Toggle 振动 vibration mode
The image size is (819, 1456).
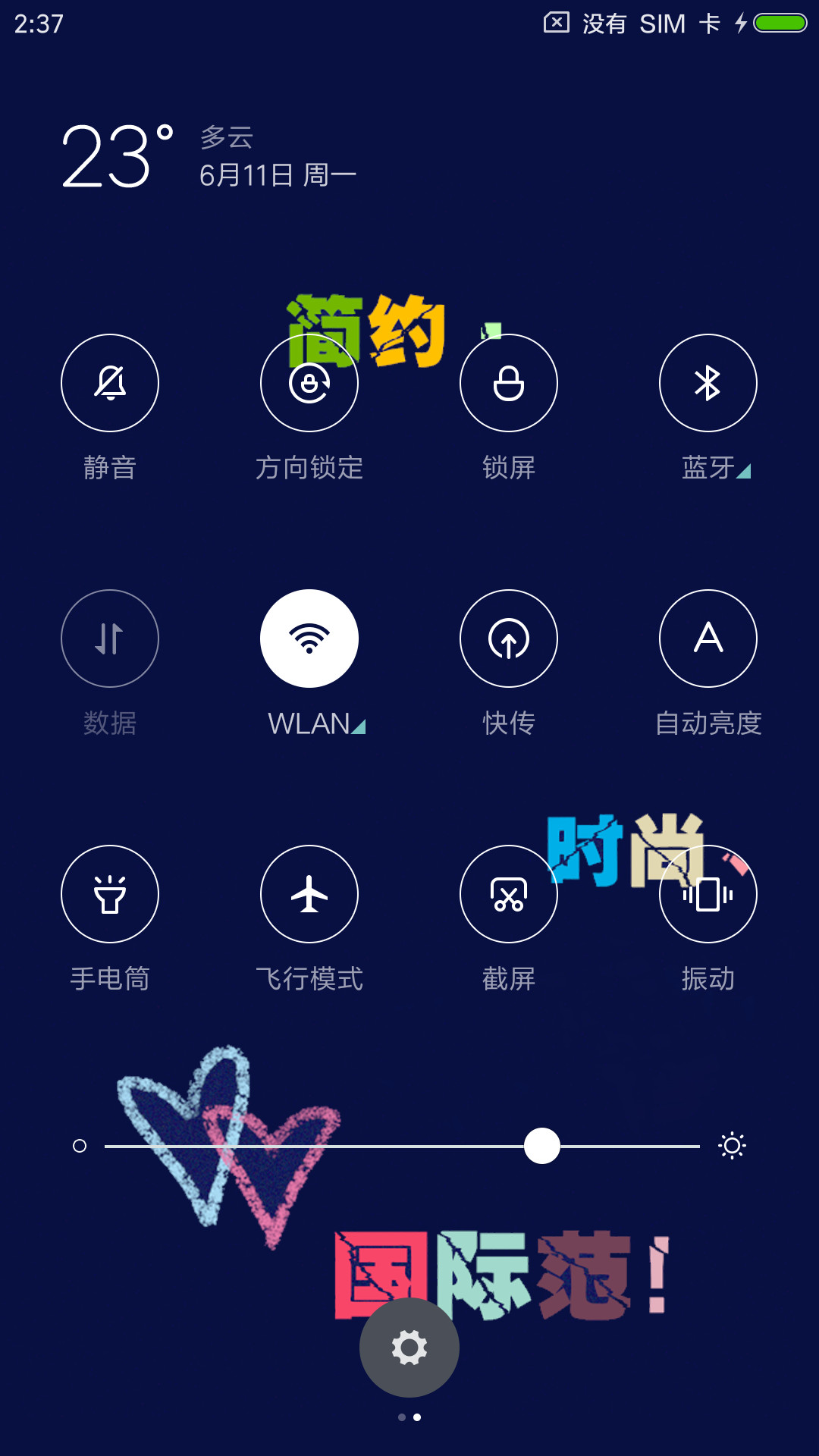click(708, 894)
